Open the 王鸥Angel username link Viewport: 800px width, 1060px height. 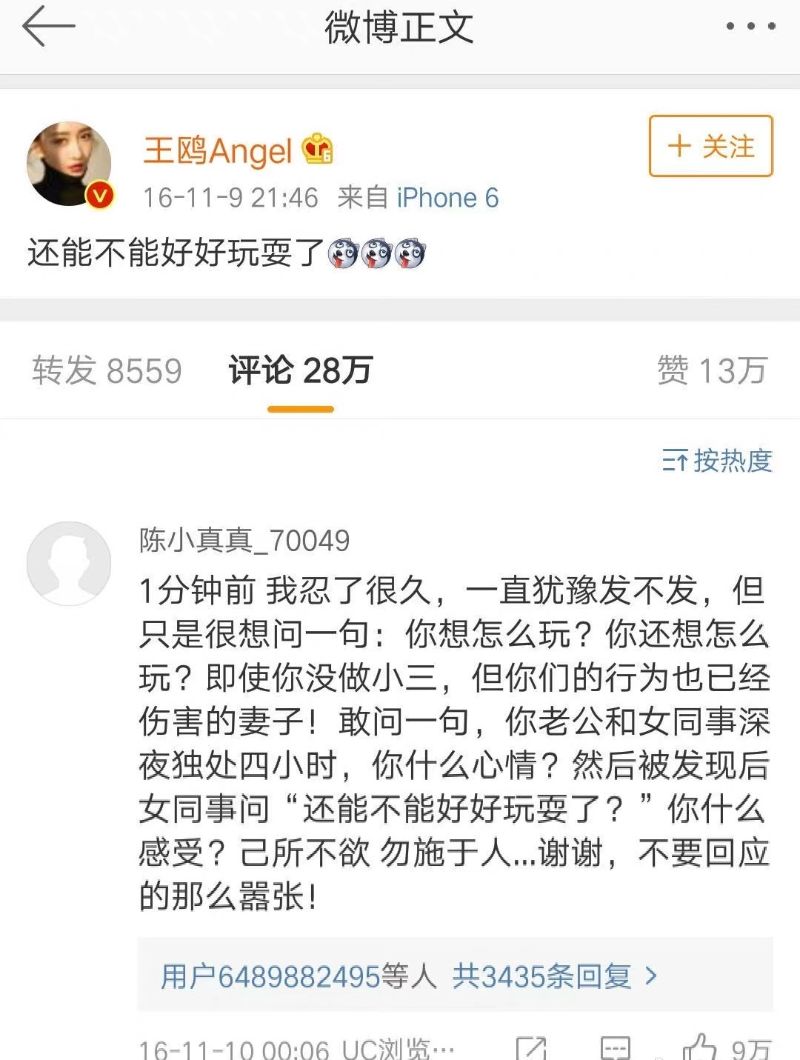click(217, 151)
